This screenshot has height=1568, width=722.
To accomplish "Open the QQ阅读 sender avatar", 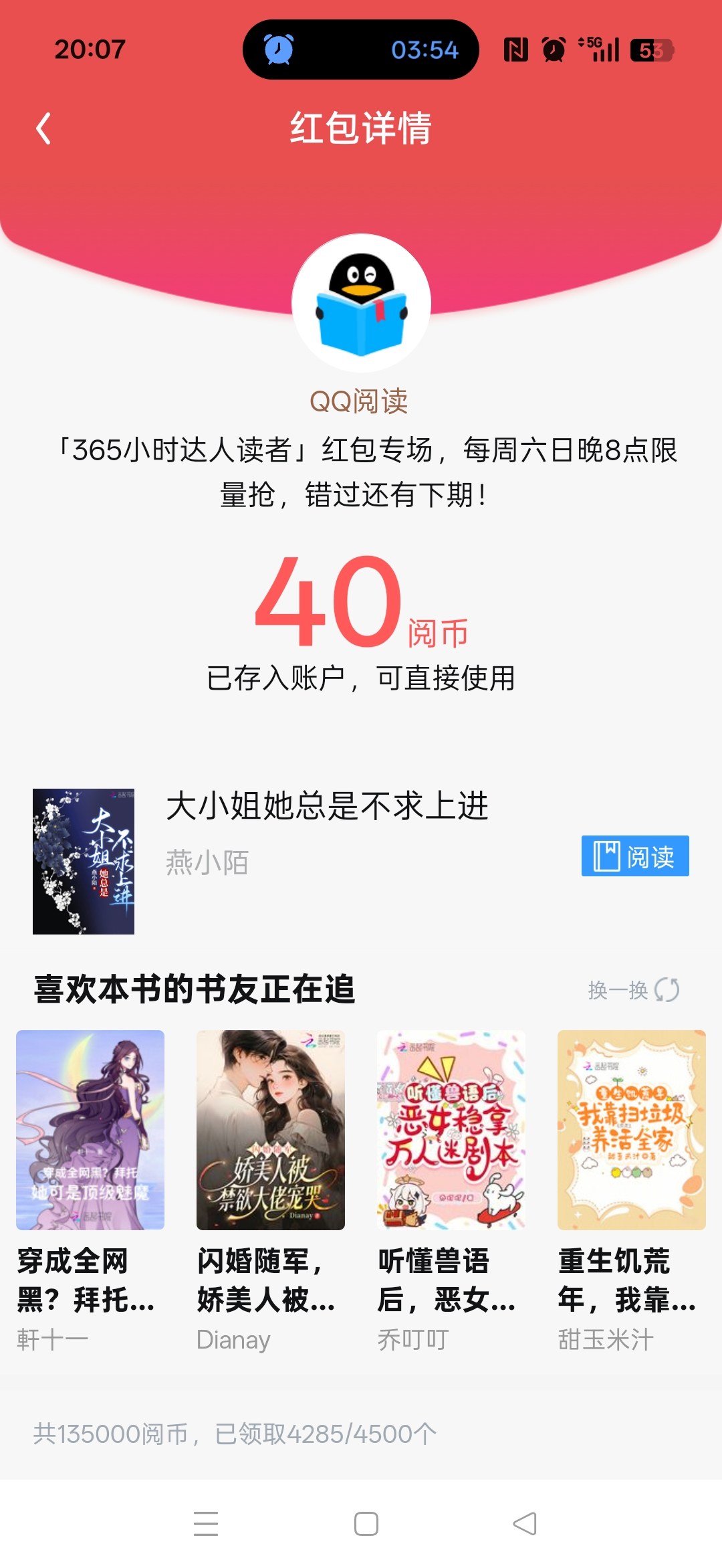I will pyautogui.click(x=361, y=303).
